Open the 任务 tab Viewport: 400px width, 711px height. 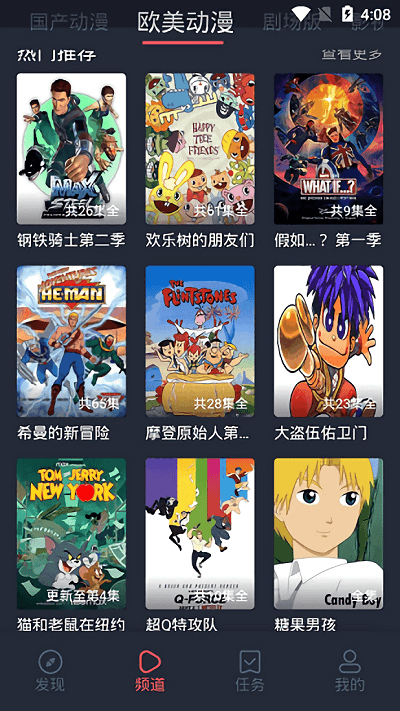point(250,671)
